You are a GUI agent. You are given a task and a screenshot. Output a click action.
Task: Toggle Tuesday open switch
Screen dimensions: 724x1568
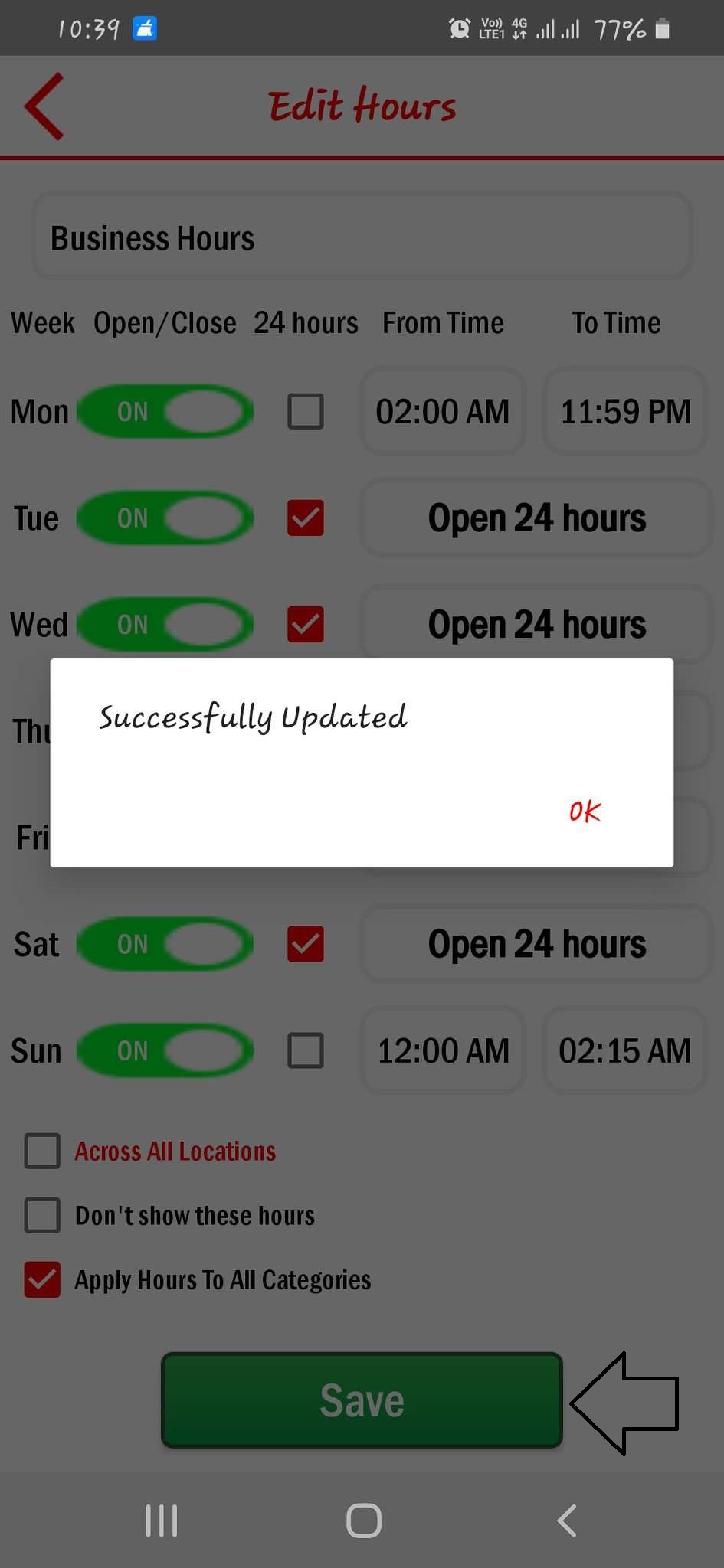(x=165, y=518)
